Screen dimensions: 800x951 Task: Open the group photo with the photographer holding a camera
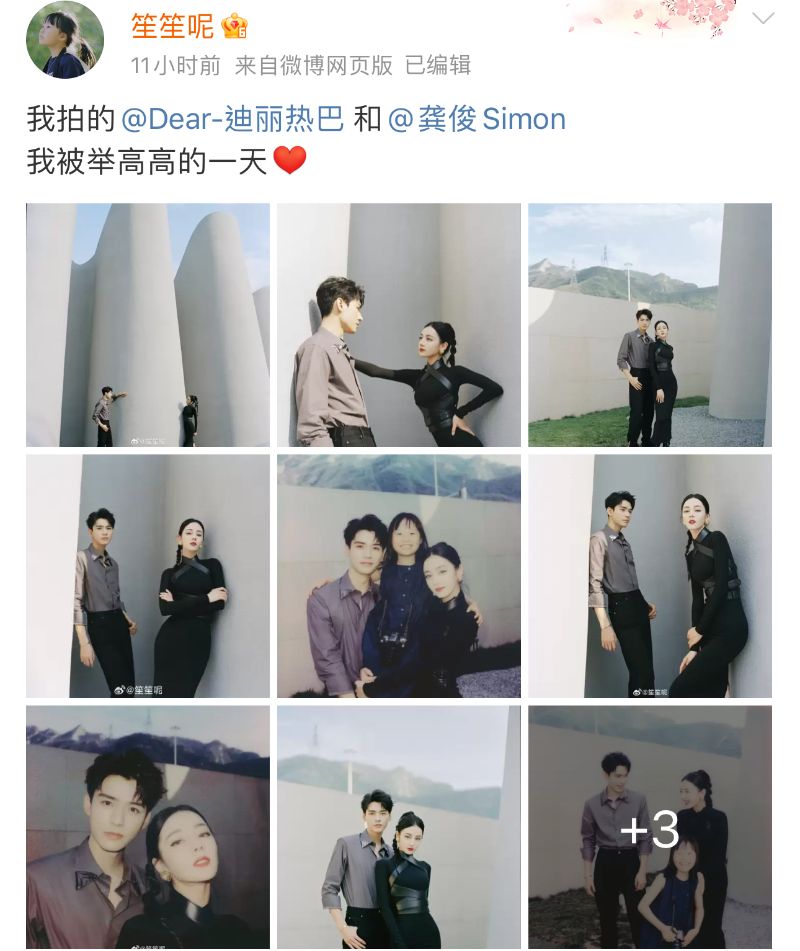399,576
